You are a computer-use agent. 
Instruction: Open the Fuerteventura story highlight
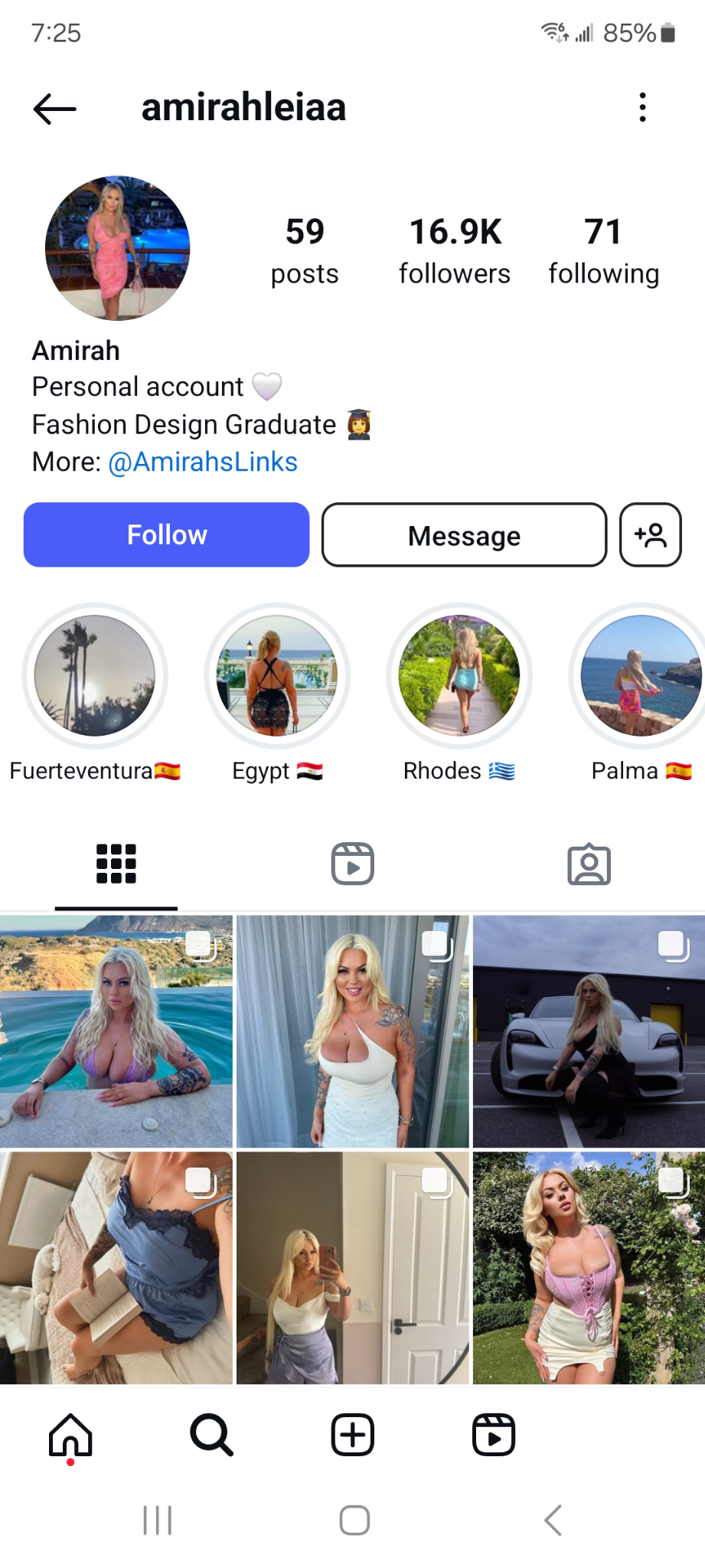(x=95, y=676)
